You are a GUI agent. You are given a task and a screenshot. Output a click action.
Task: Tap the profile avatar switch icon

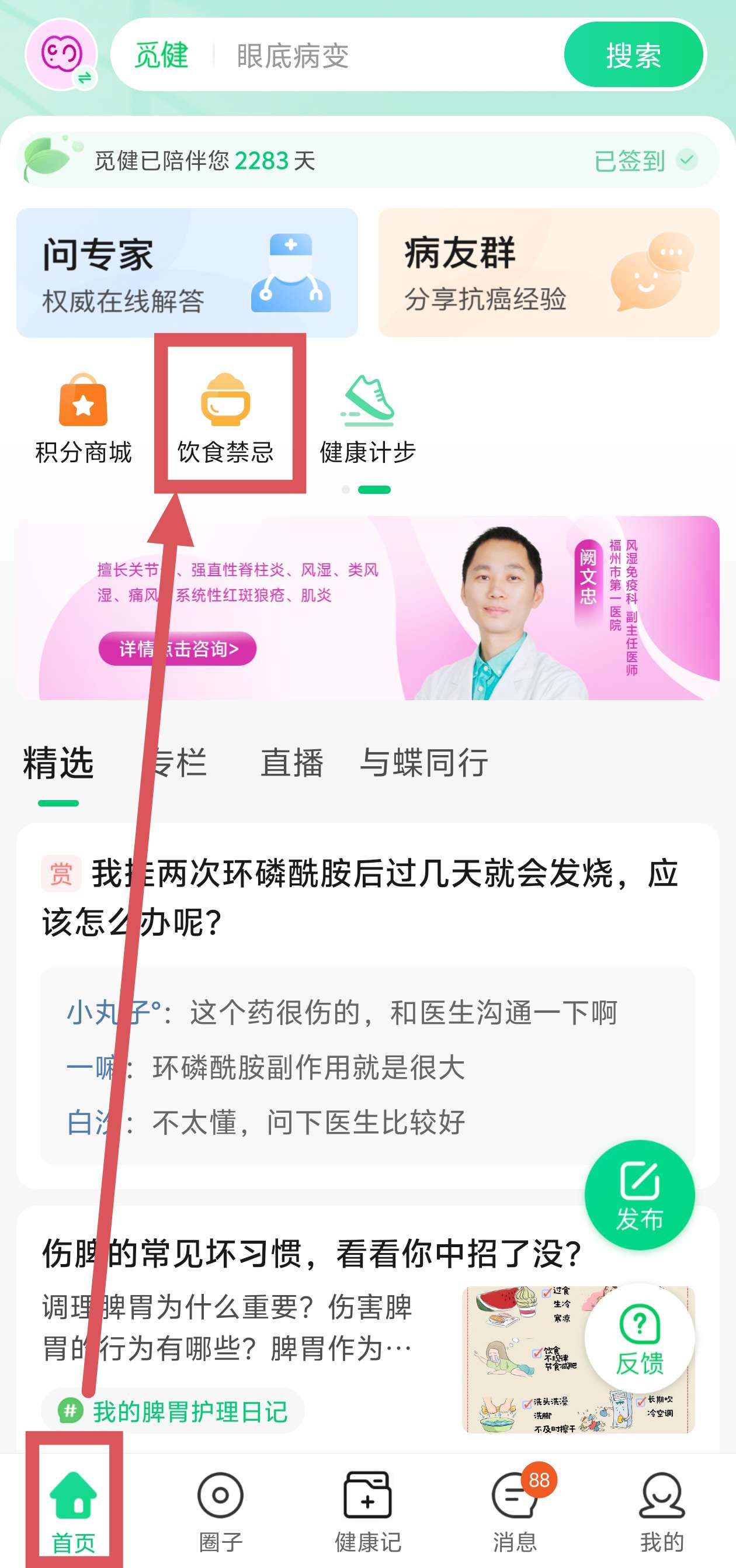pos(61,55)
